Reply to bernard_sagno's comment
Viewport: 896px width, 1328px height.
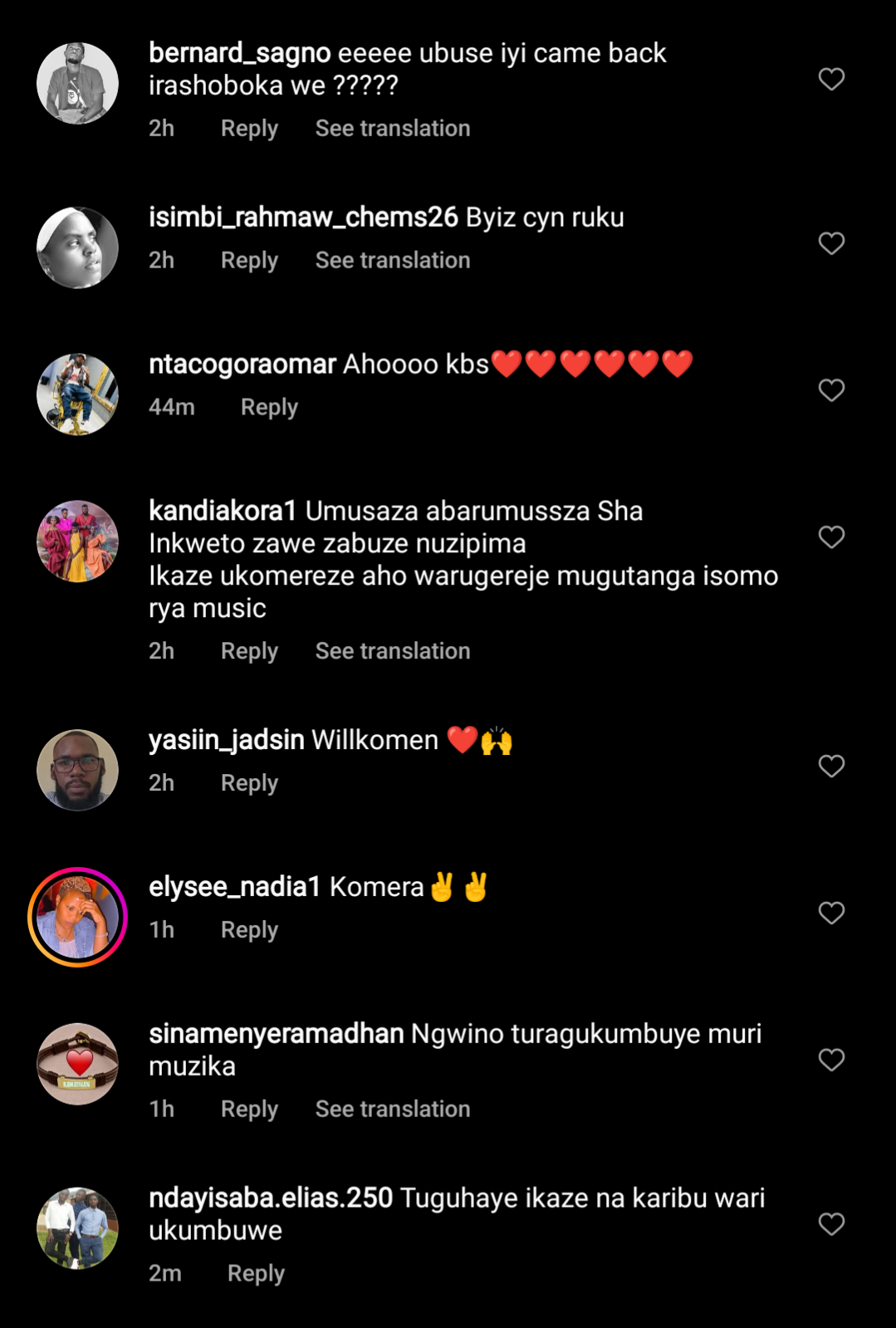249,129
